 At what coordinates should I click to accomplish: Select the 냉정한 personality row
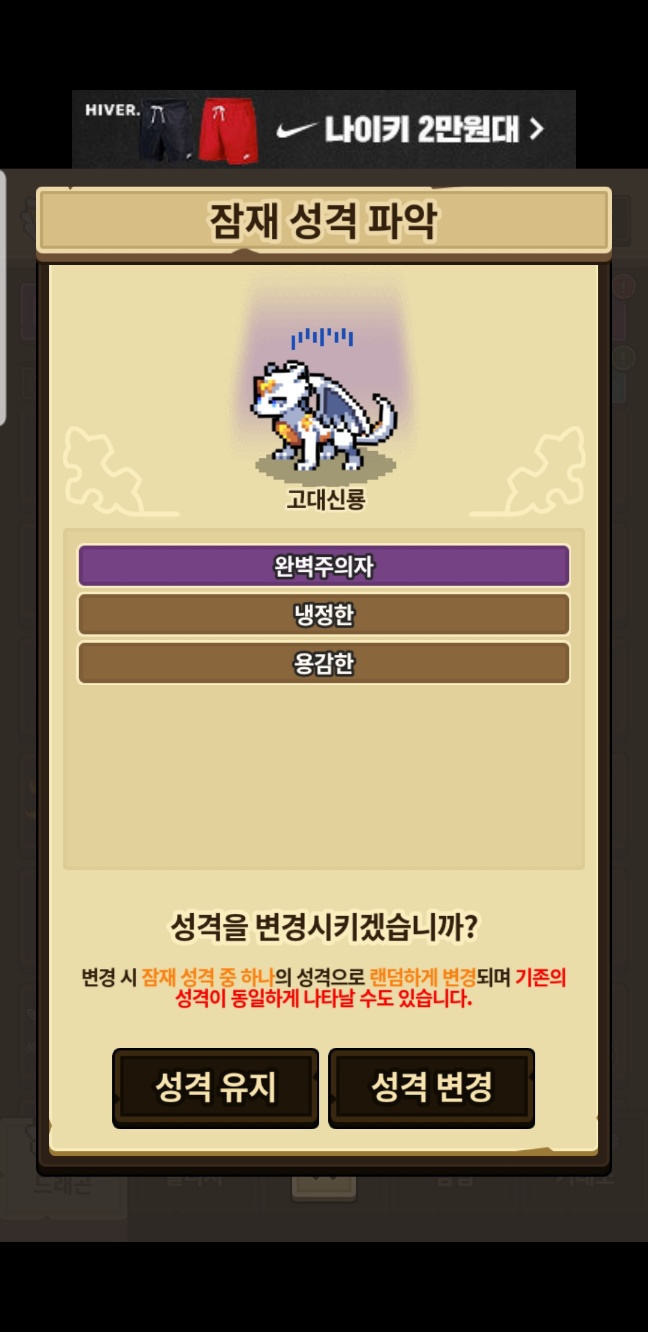324,614
